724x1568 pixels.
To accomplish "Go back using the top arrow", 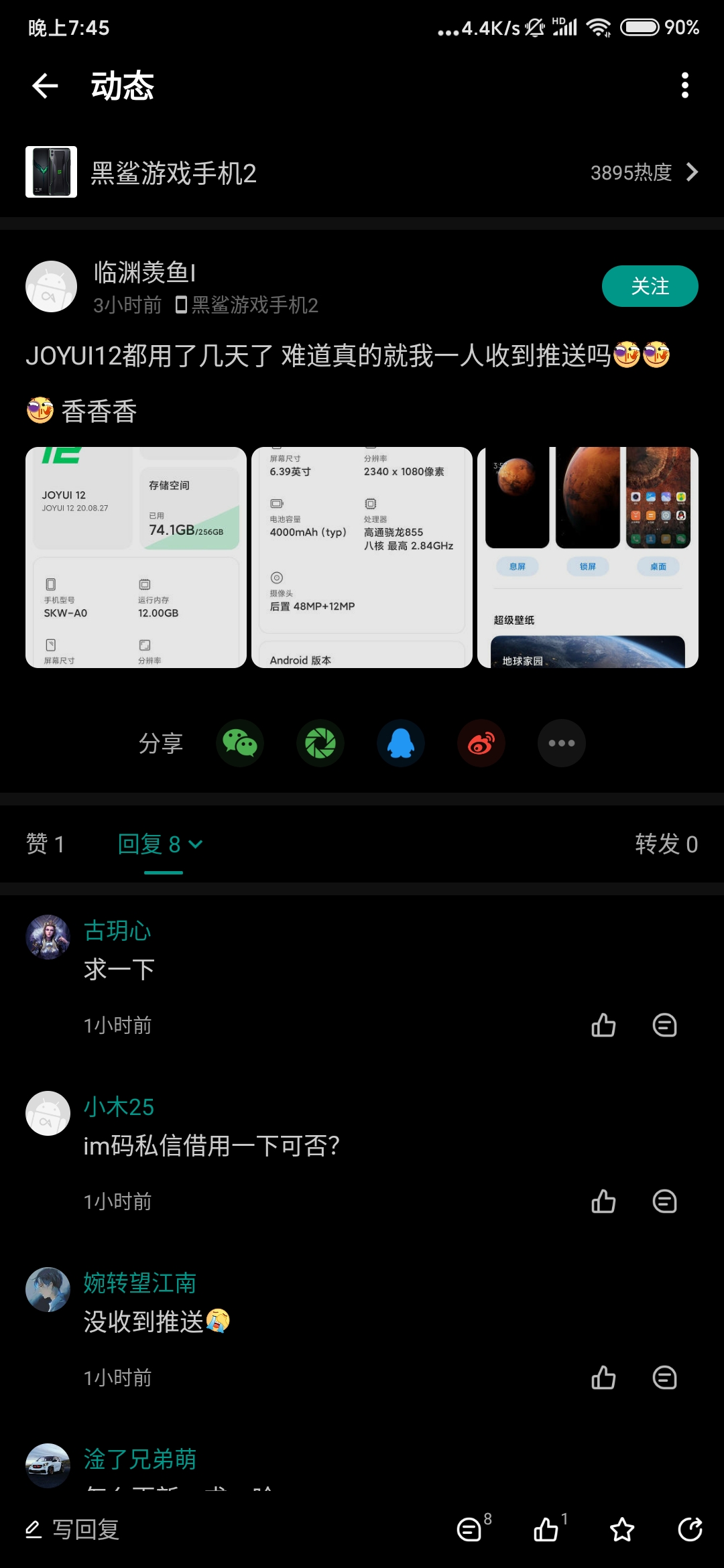I will coord(46,86).
